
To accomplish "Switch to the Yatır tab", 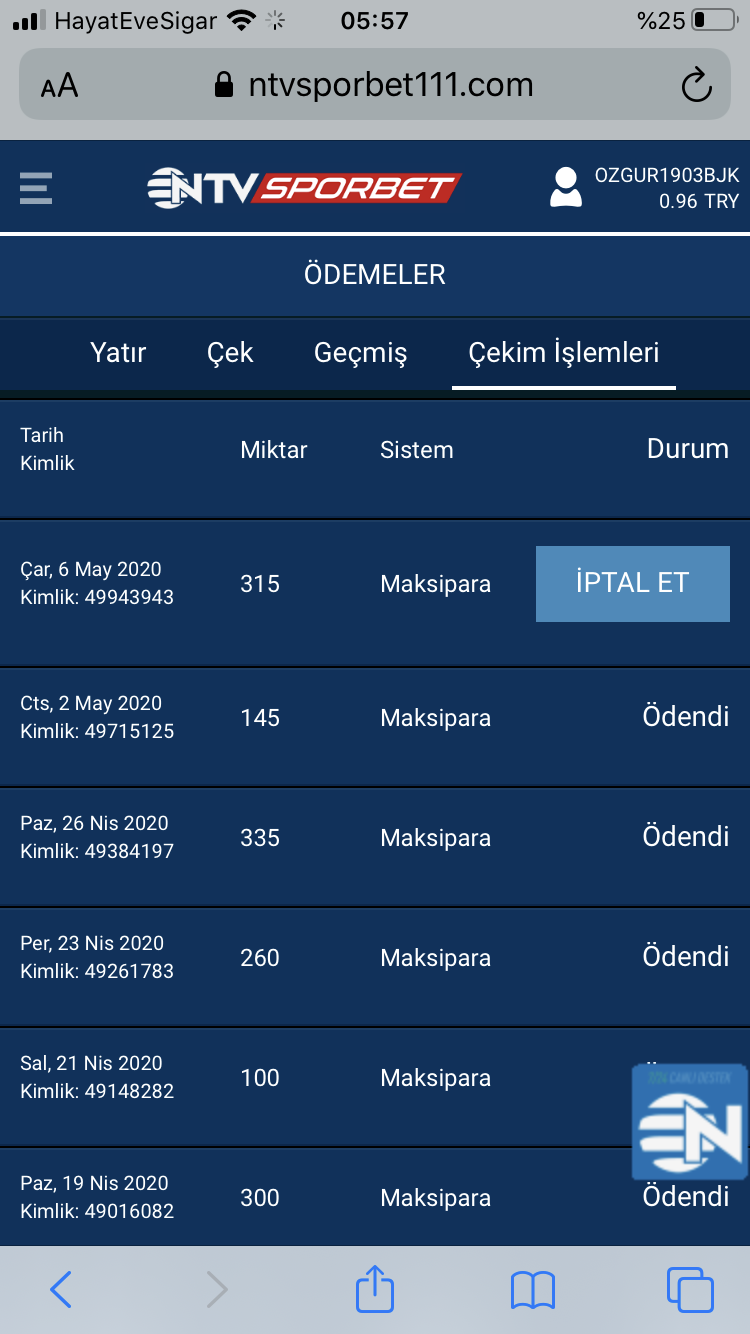I will coord(118,353).
